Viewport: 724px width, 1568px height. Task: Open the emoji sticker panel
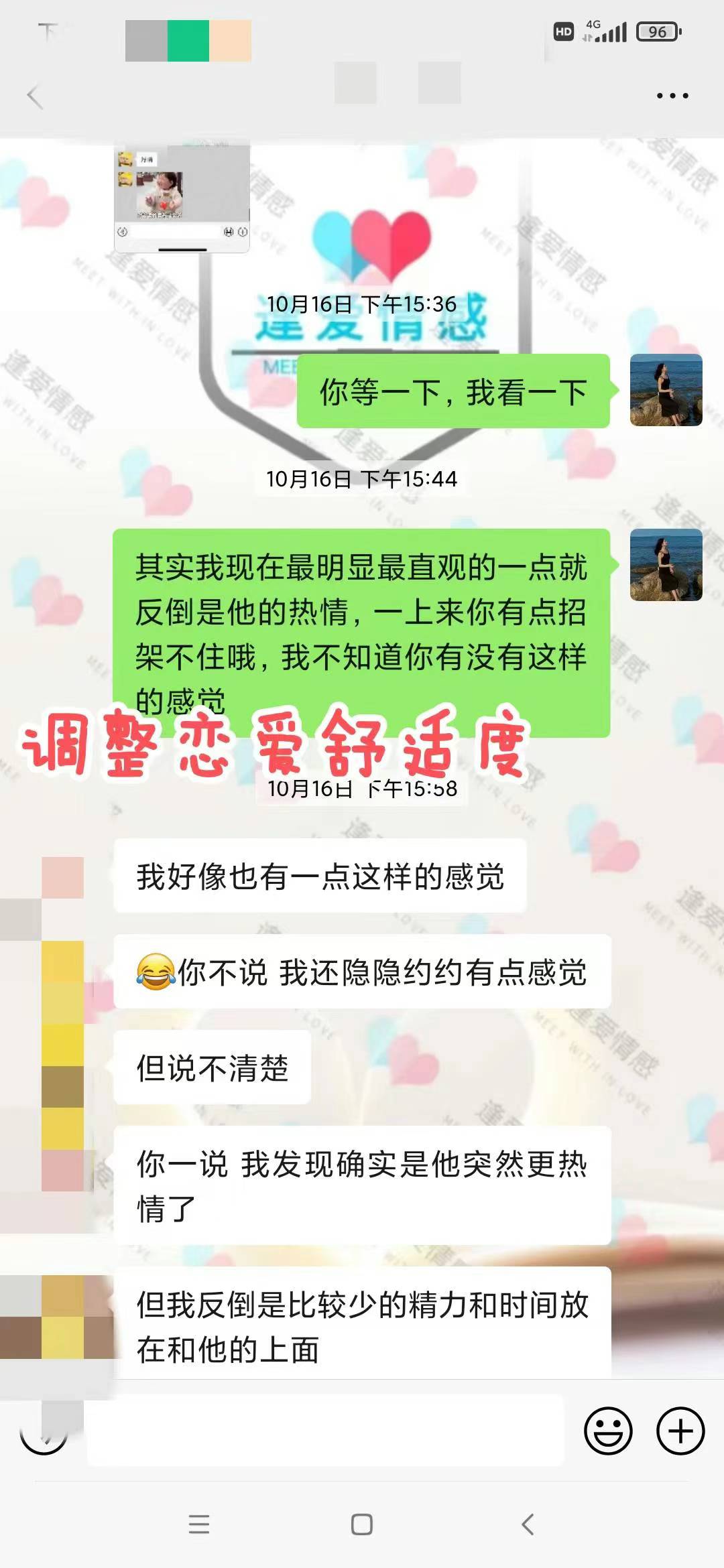pos(608,1431)
